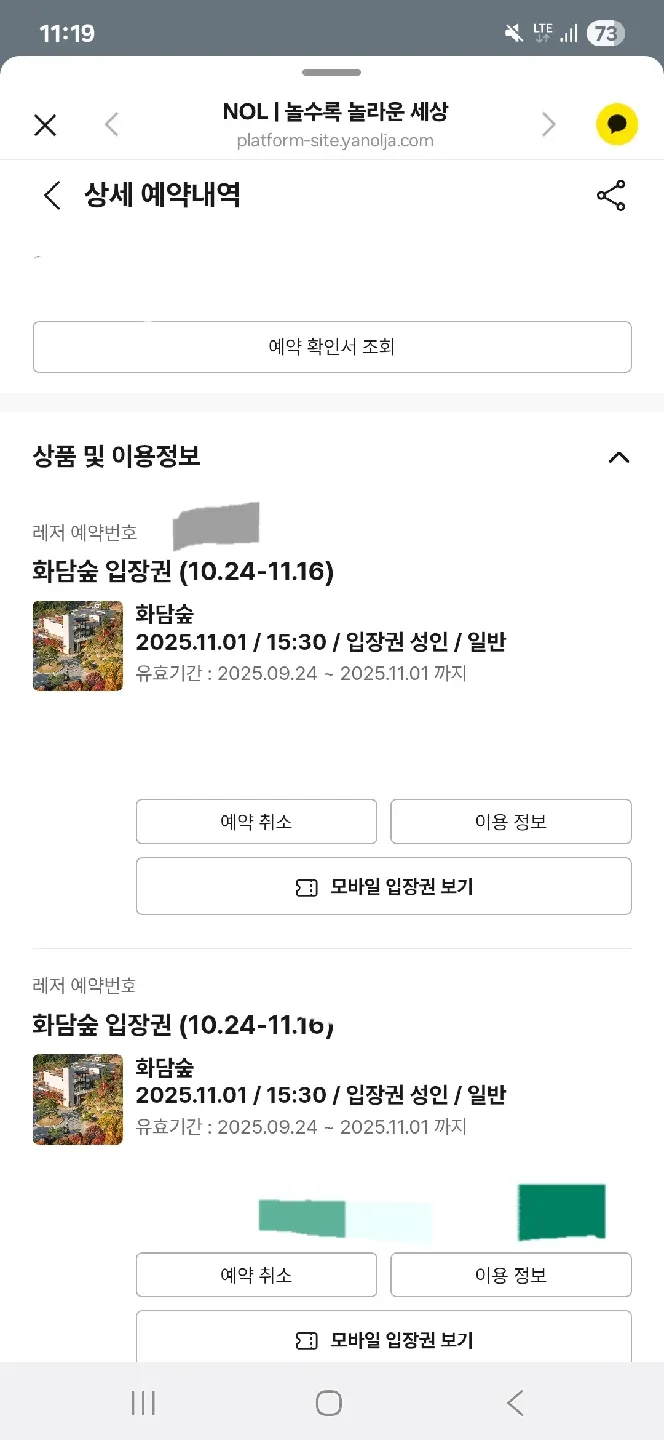
Task: Open 이용 정보 for the first ticket
Action: [510, 822]
